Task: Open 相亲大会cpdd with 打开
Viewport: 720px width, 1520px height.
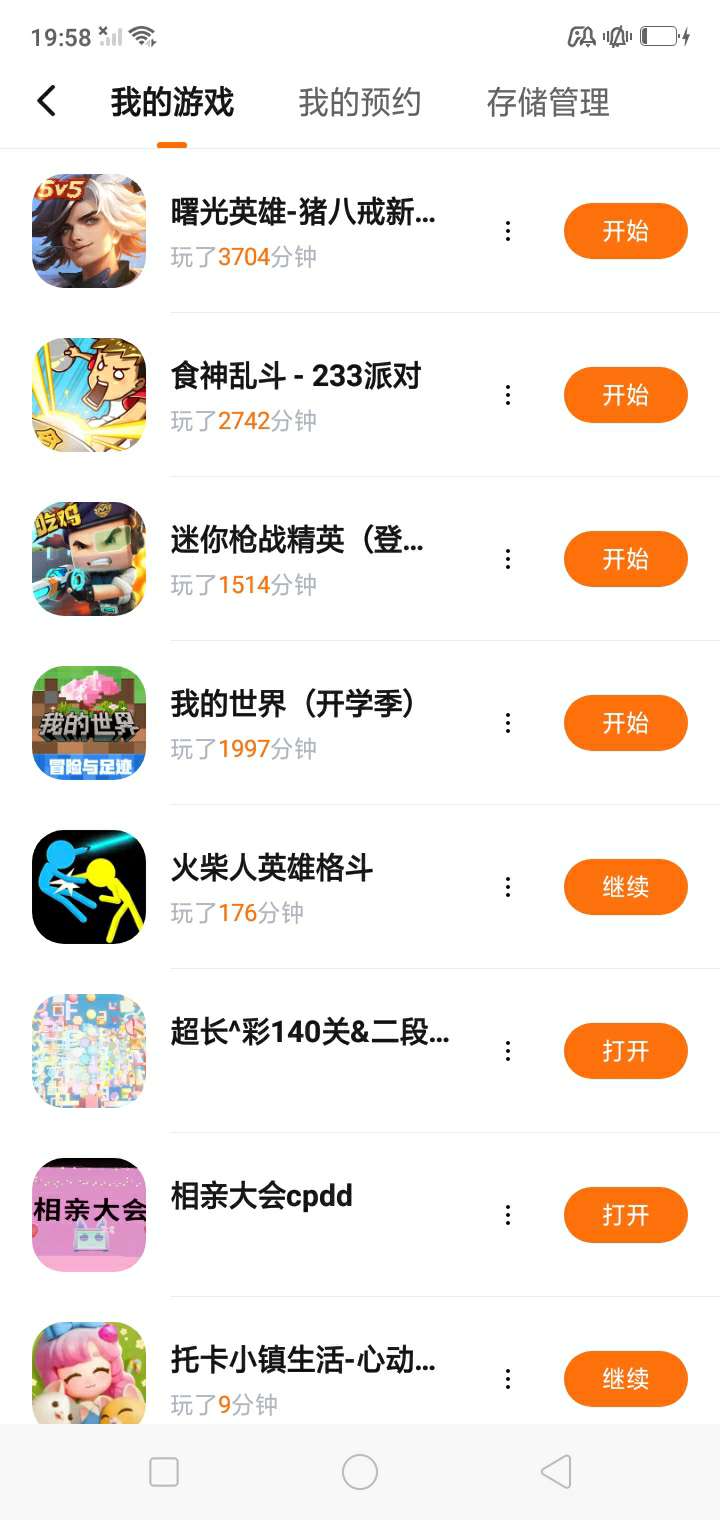Action: (x=625, y=1215)
